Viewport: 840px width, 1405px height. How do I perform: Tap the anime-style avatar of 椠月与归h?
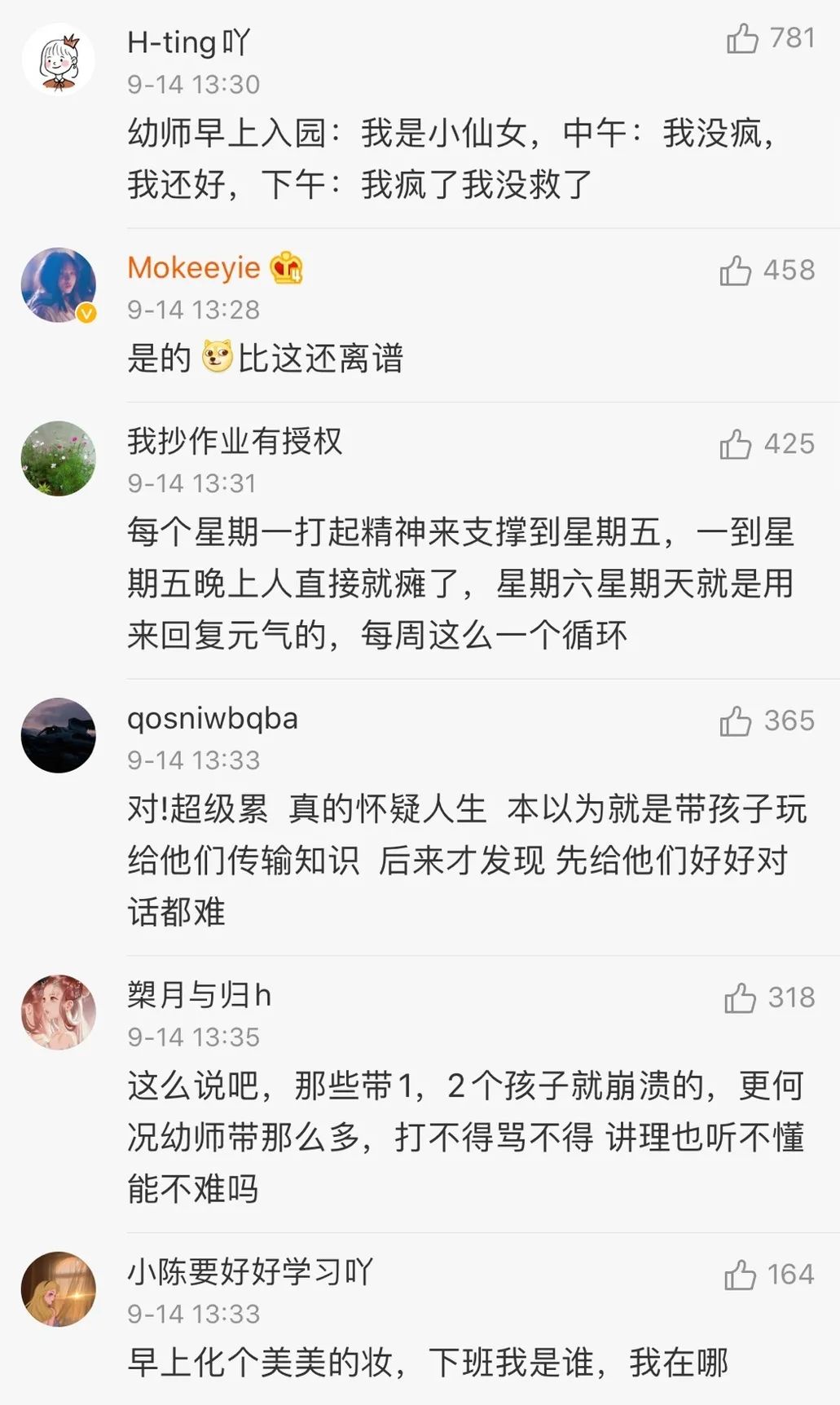pyautogui.click(x=60, y=1012)
